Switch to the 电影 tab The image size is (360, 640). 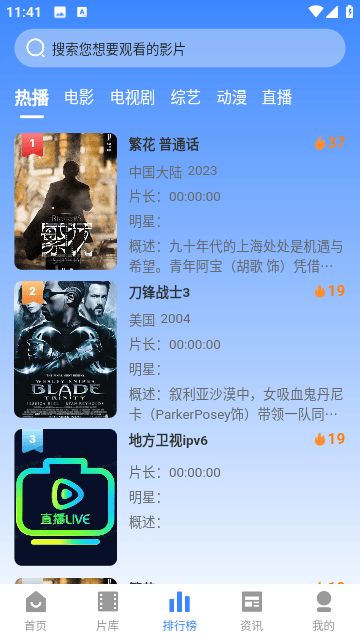click(79, 98)
